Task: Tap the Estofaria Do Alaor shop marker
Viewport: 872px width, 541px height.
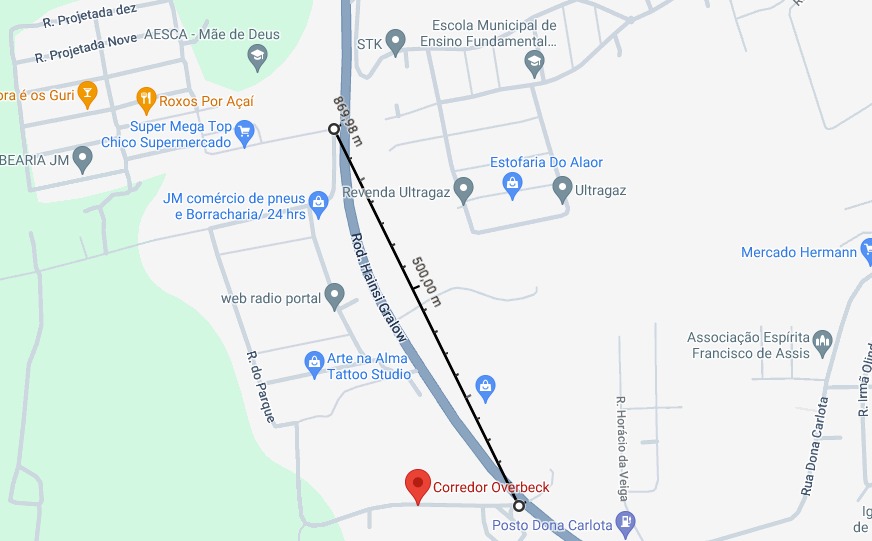Action: click(512, 183)
